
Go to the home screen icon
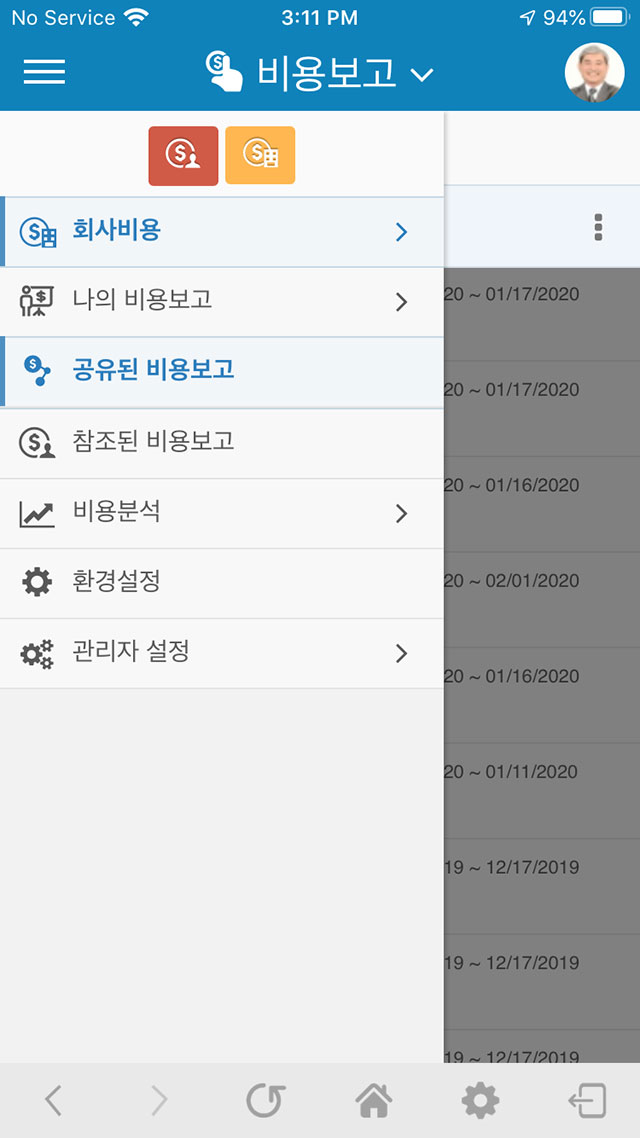373,1101
